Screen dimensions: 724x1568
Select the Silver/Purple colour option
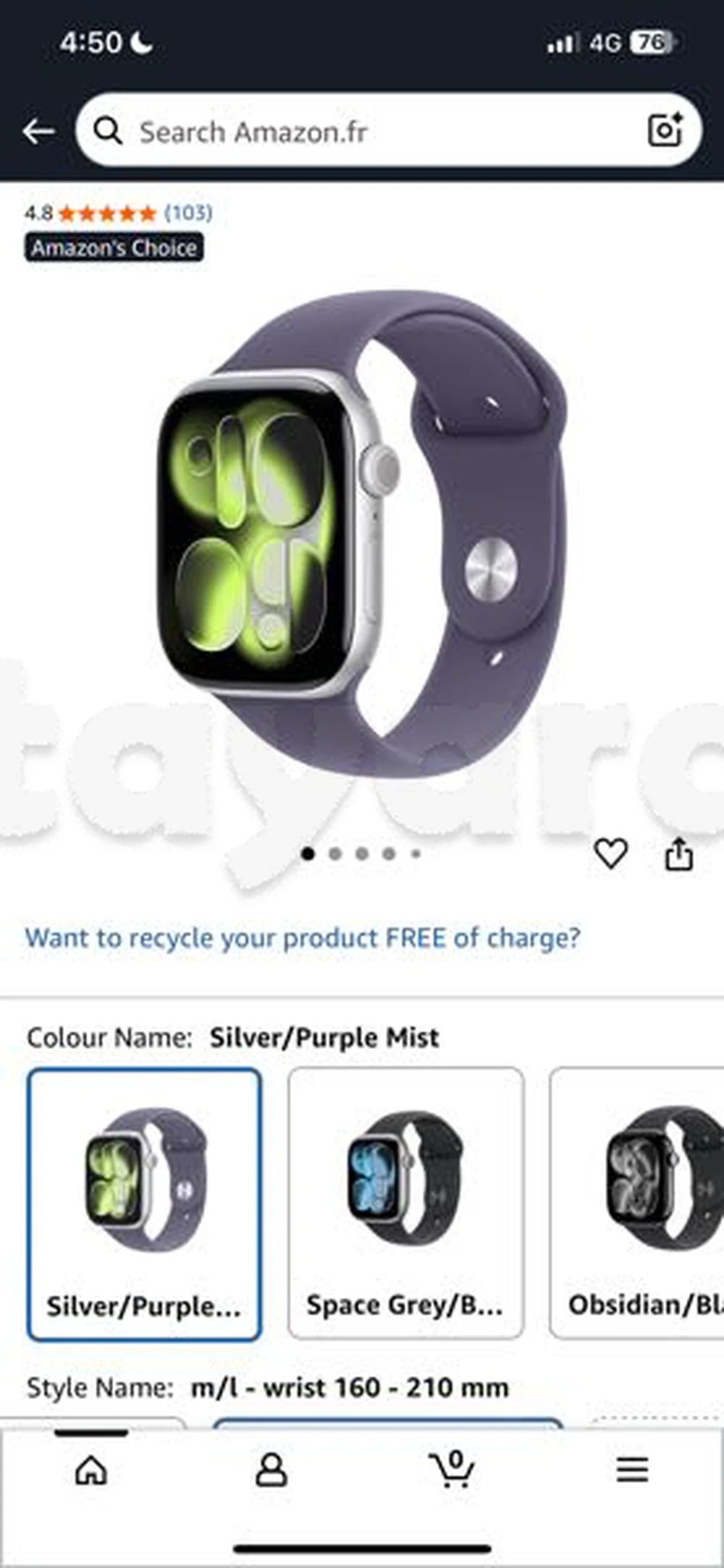(x=144, y=1203)
